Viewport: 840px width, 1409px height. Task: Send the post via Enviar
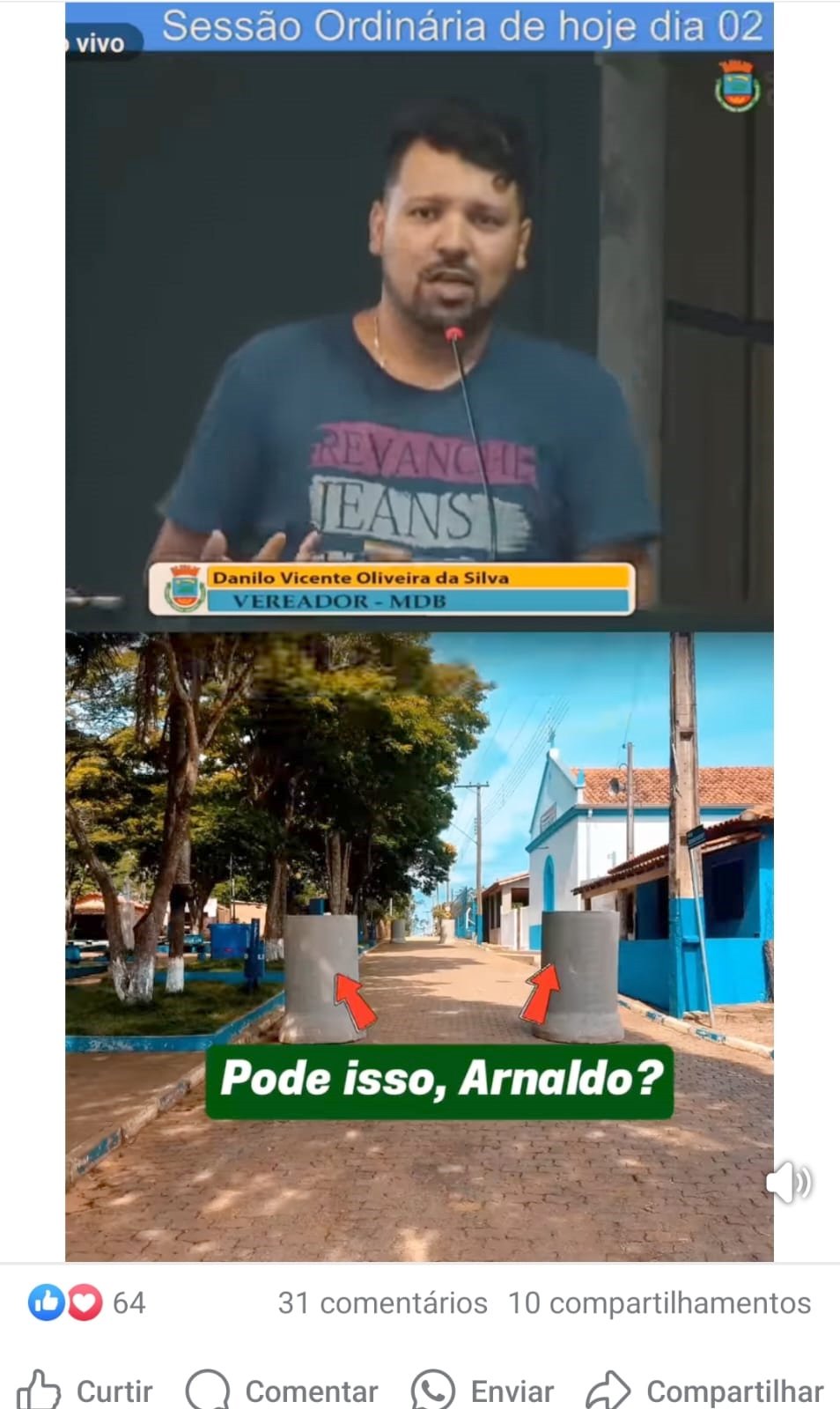point(483,1390)
